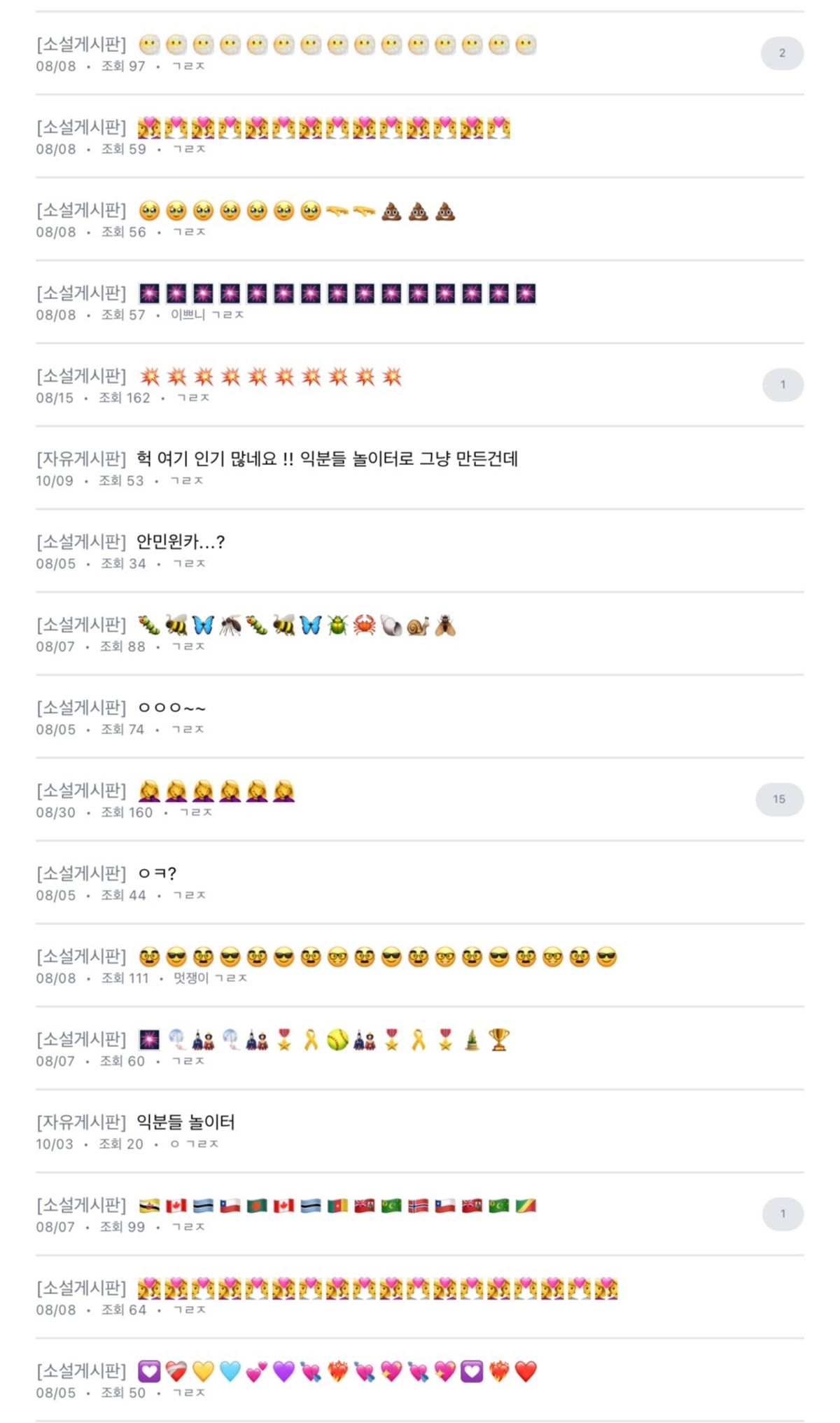Open the post titled 헉 여기 인기 많네요
This screenshot has width=840, height=1423.
click(x=327, y=459)
